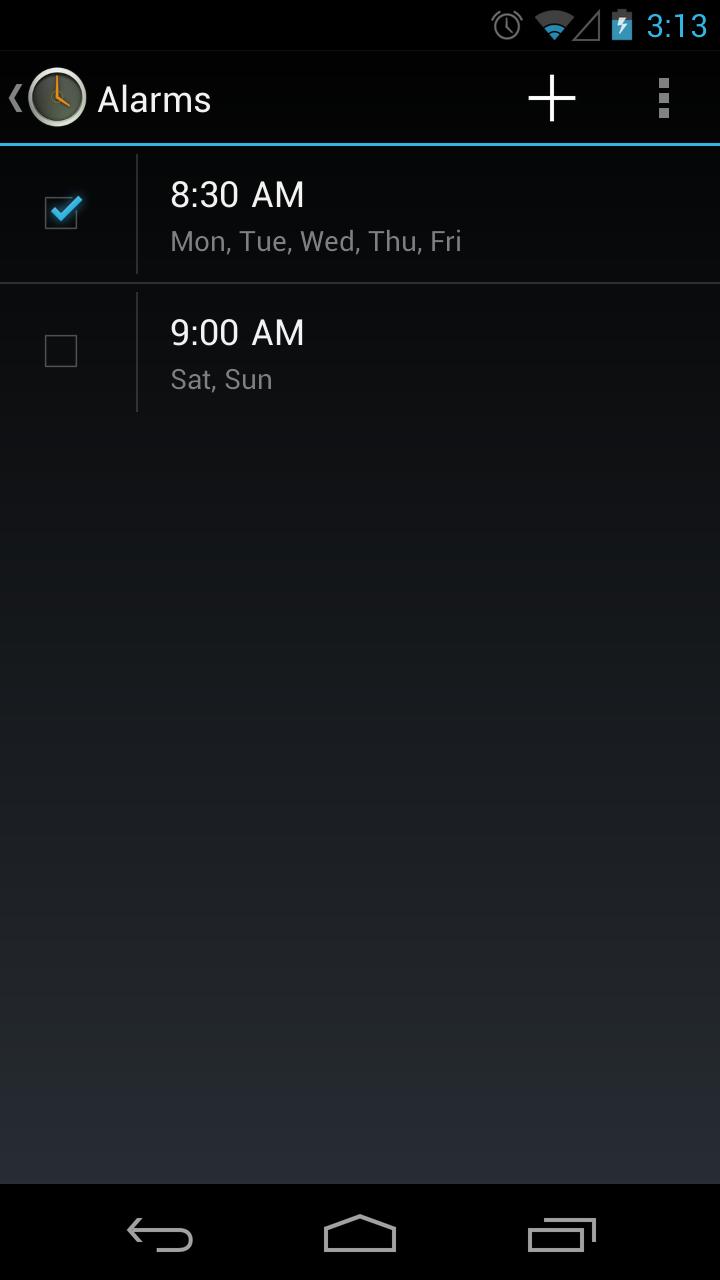Go to the home screen

(x=360, y=1234)
